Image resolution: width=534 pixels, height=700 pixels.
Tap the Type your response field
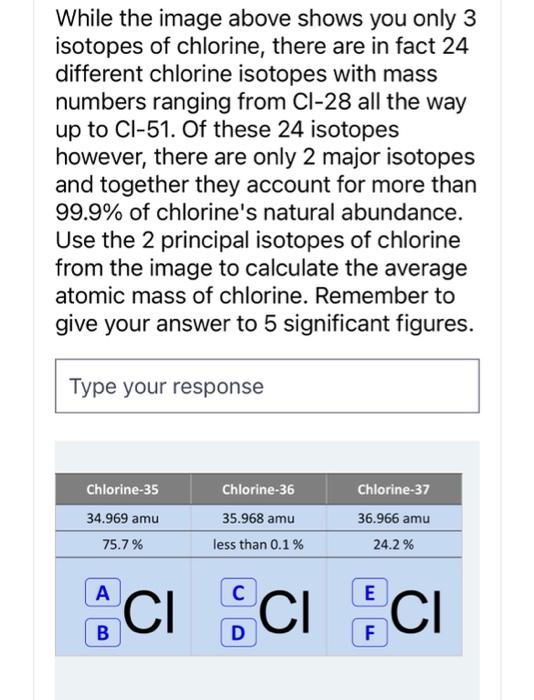267,386
